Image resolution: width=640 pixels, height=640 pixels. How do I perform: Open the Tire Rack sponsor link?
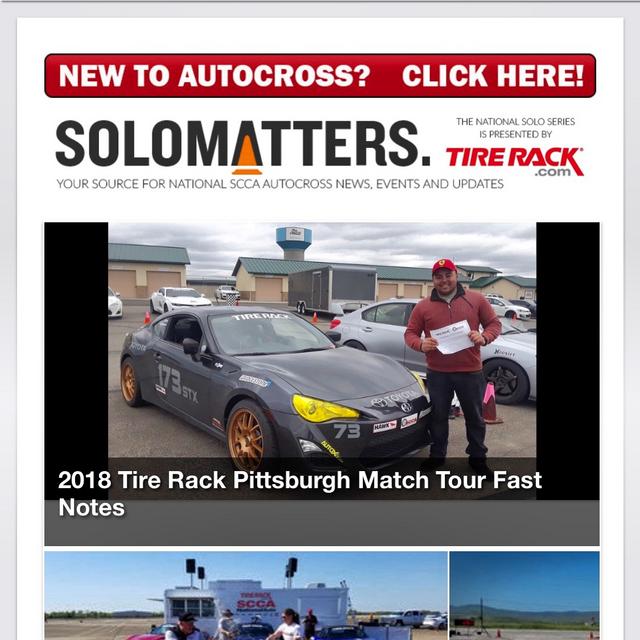[514, 159]
